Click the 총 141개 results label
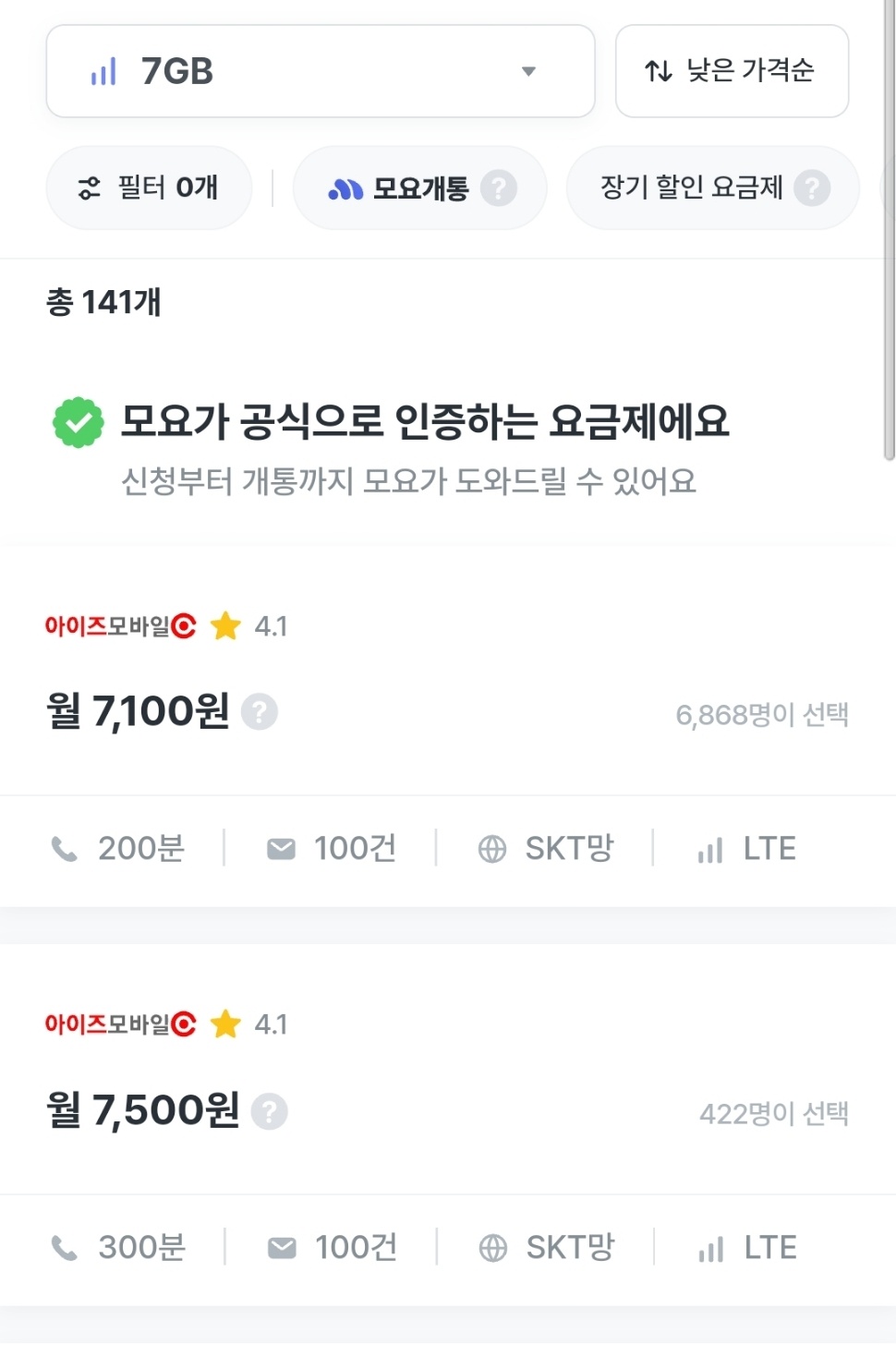 coord(105,301)
